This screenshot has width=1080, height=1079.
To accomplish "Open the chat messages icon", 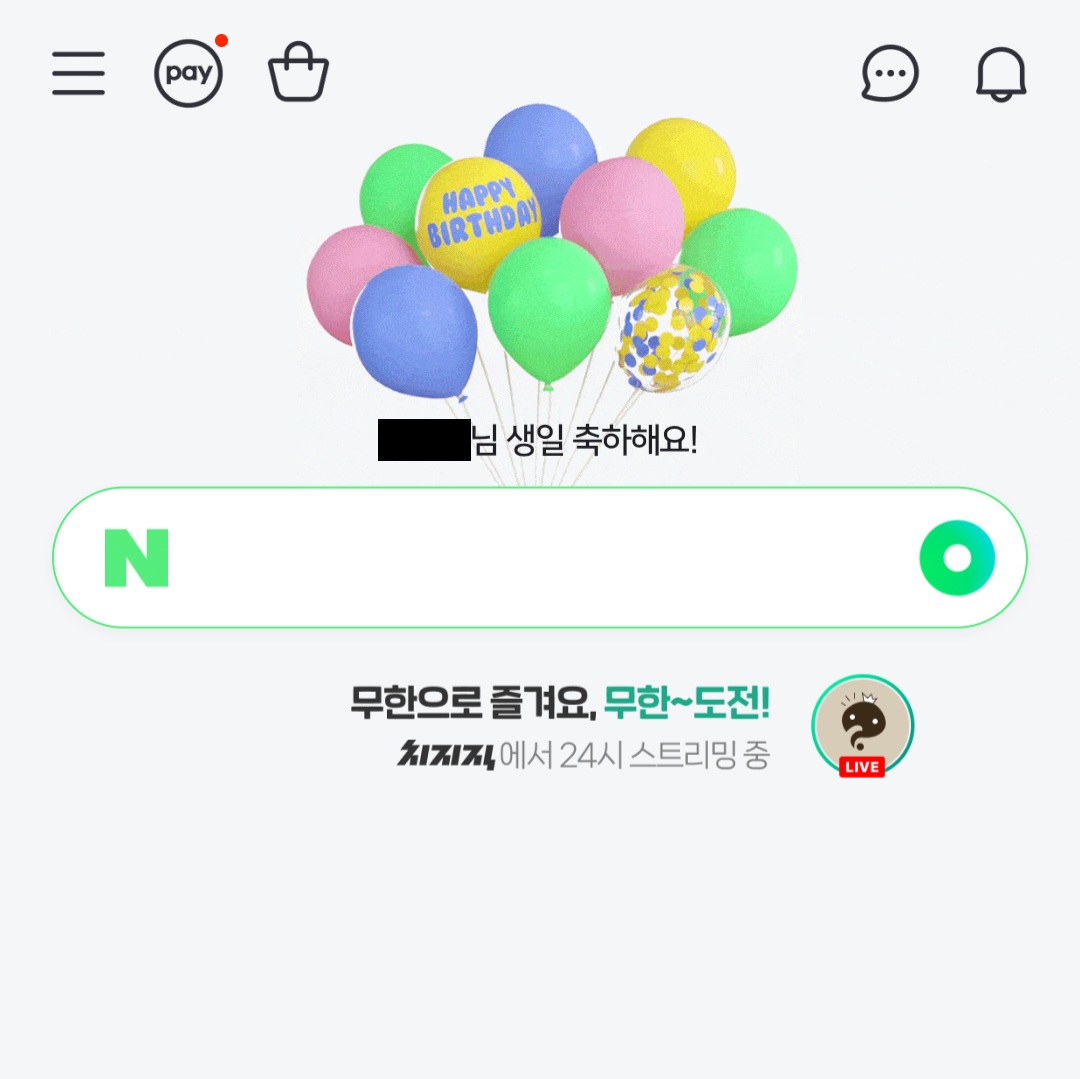I will coord(890,74).
